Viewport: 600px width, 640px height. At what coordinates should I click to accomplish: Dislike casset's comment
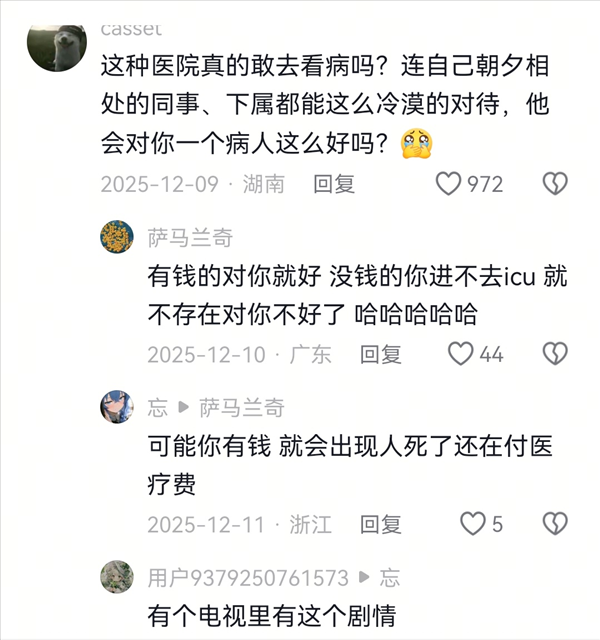point(555,184)
